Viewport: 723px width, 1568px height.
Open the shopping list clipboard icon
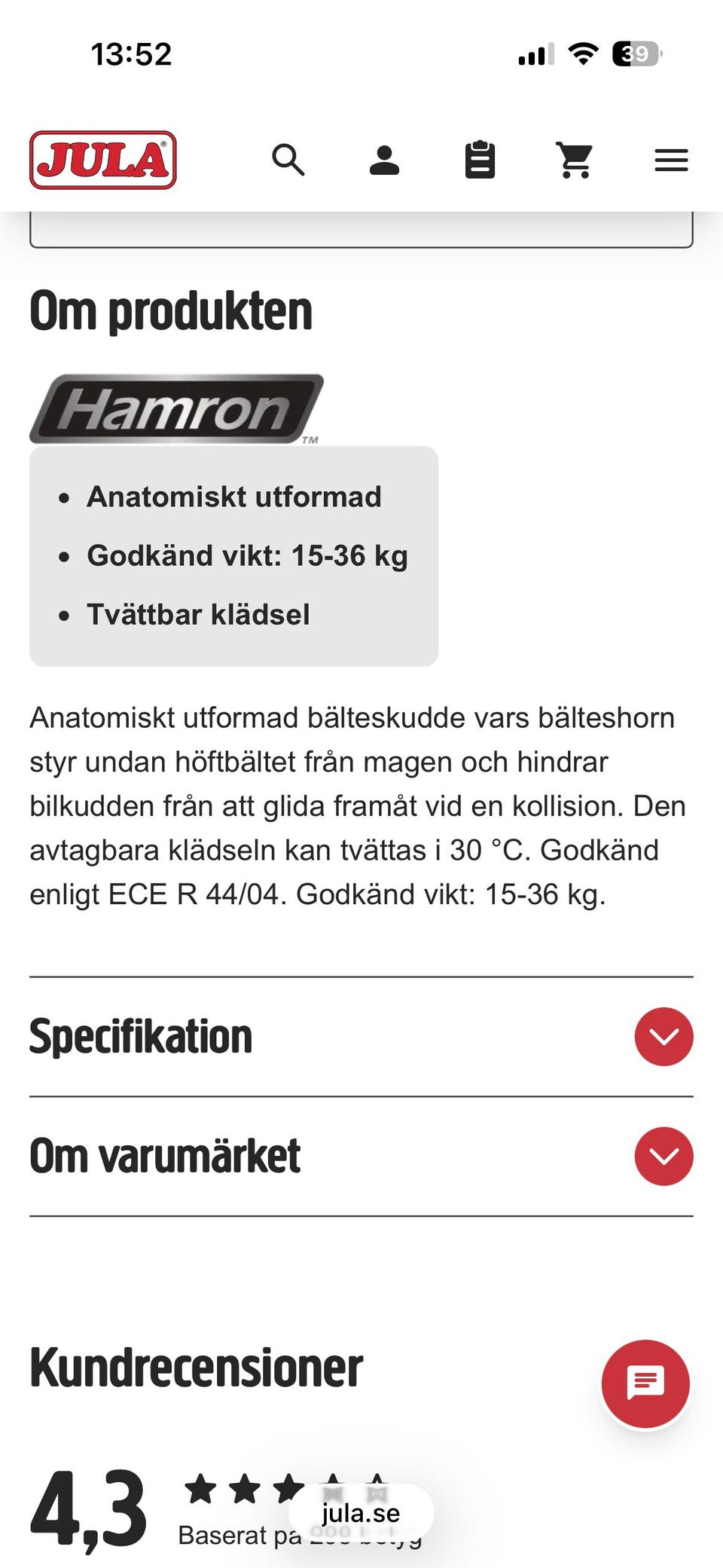tap(480, 160)
